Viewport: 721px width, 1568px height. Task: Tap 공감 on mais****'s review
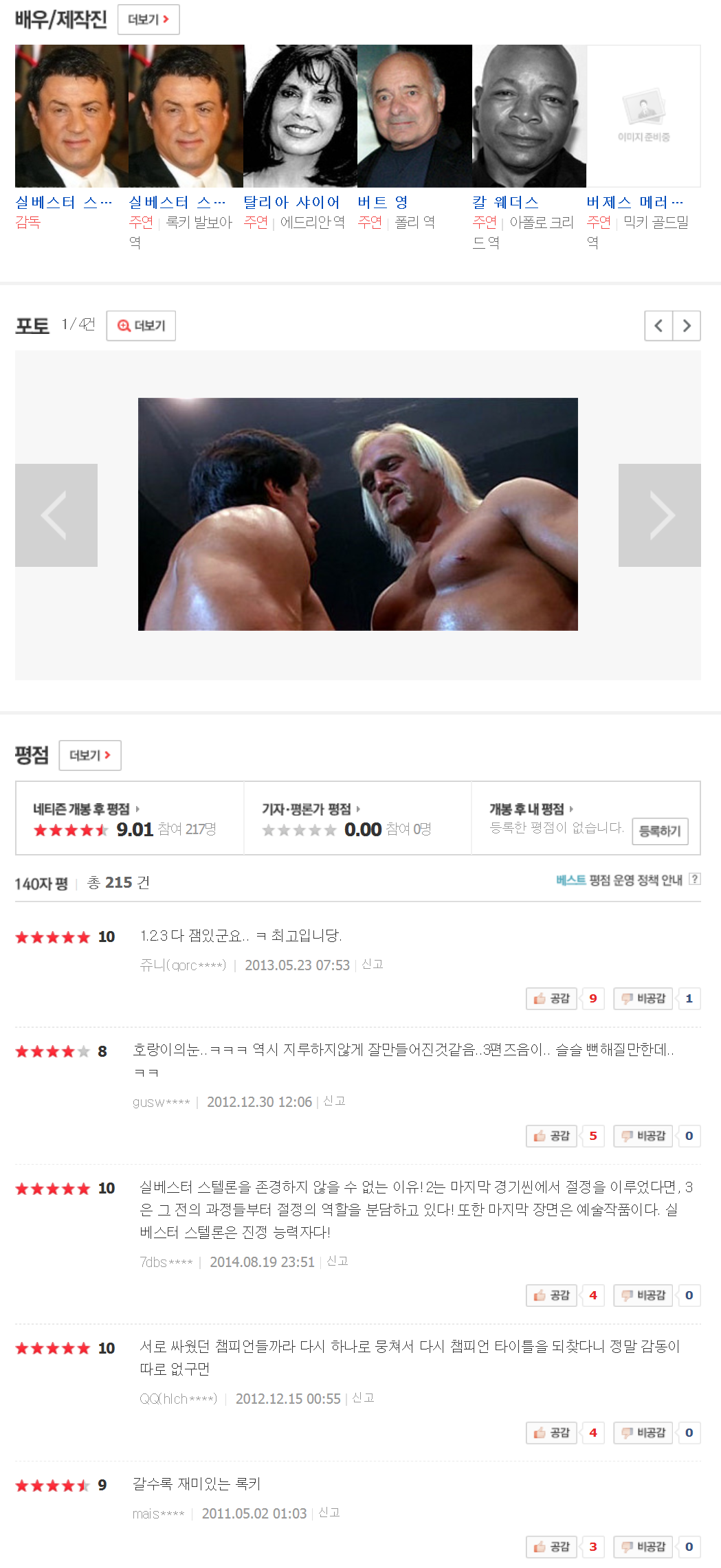552,1547
